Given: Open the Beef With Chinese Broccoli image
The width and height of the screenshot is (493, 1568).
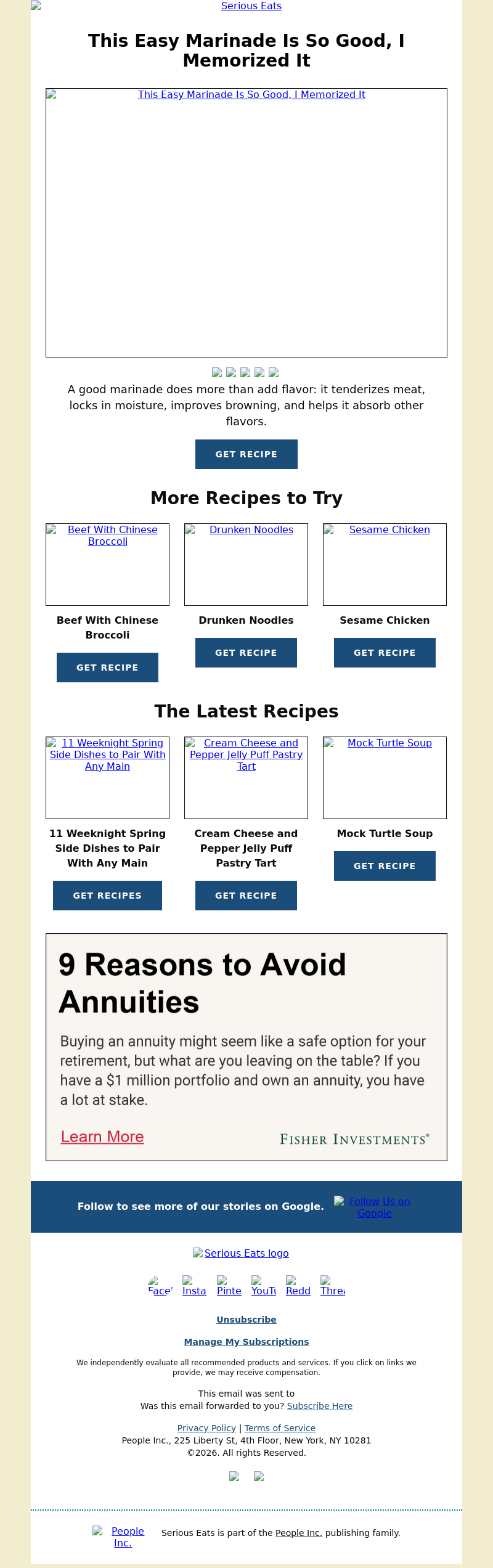Looking at the screenshot, I should click(107, 564).
